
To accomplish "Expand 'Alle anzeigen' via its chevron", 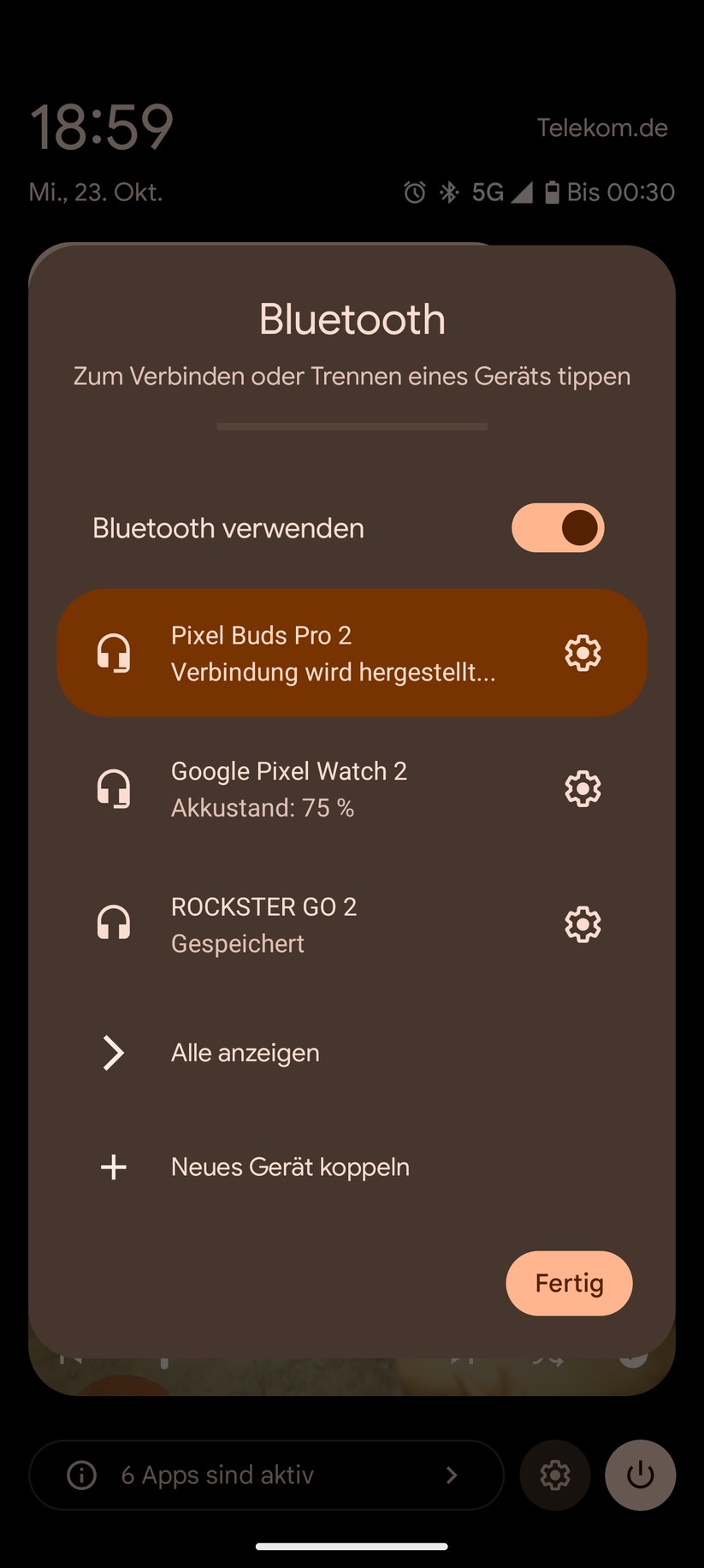I will click(x=113, y=1053).
